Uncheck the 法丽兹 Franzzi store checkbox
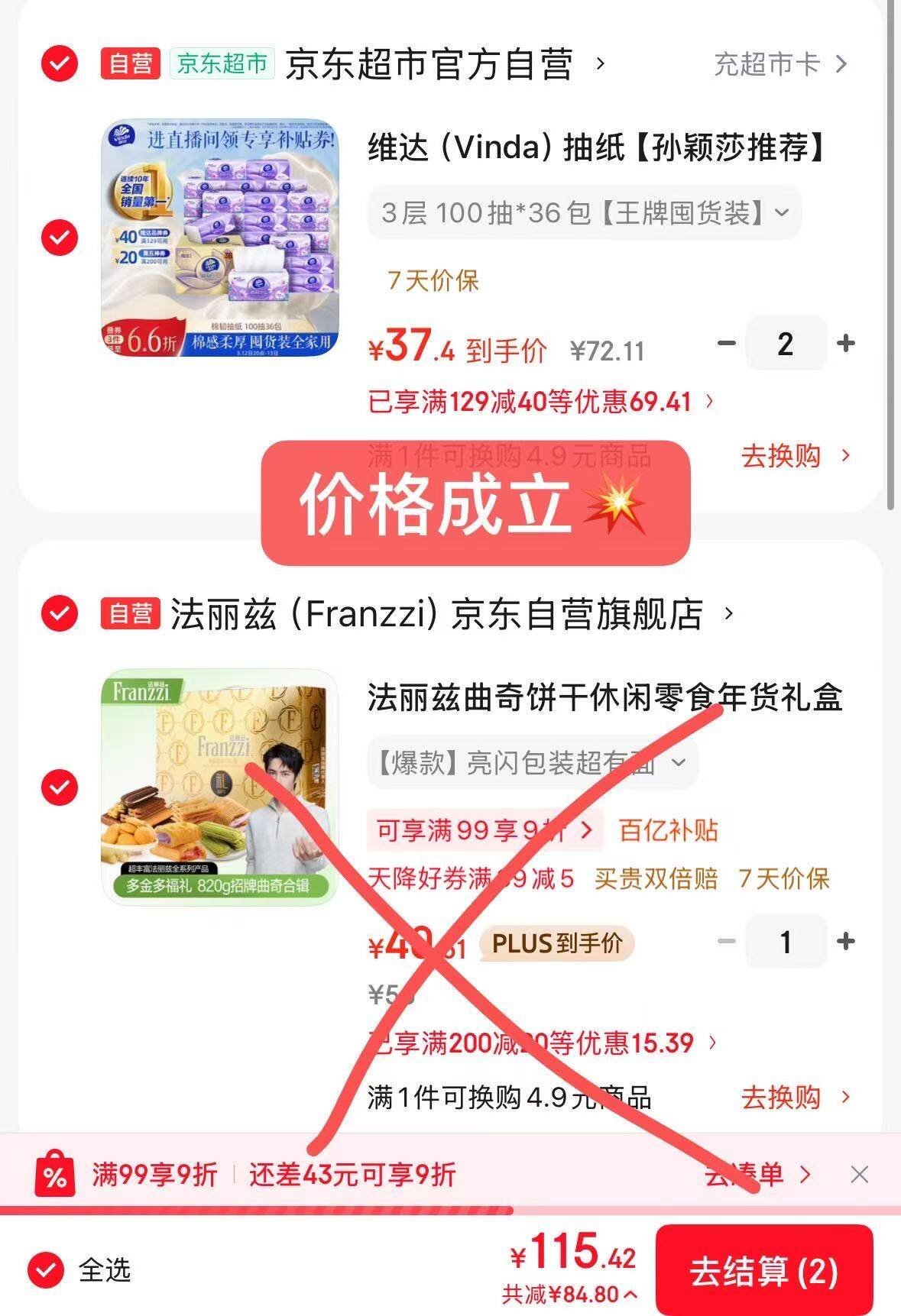901x1316 pixels. click(59, 613)
